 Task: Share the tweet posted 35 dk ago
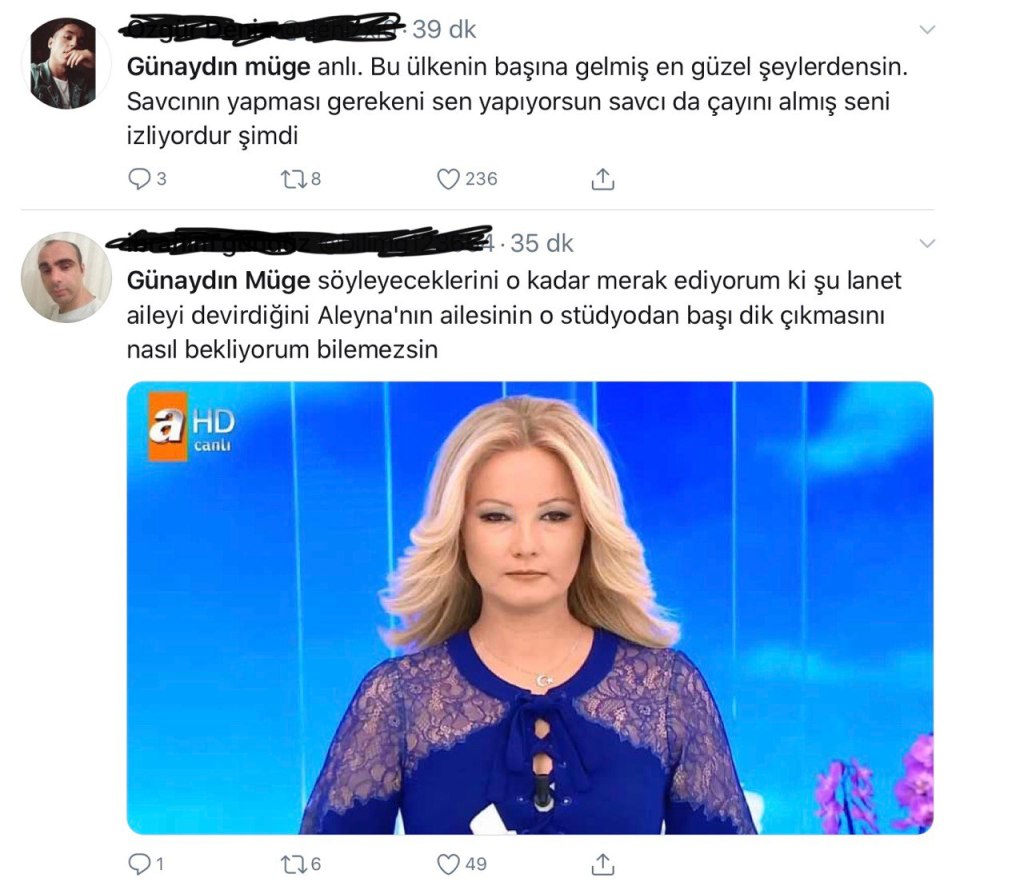click(x=602, y=863)
